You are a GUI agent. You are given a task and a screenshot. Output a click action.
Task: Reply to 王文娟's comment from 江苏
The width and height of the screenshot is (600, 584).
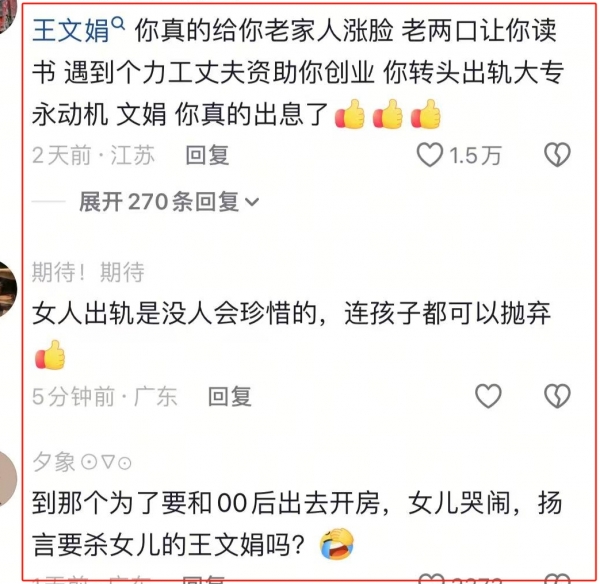(208, 155)
